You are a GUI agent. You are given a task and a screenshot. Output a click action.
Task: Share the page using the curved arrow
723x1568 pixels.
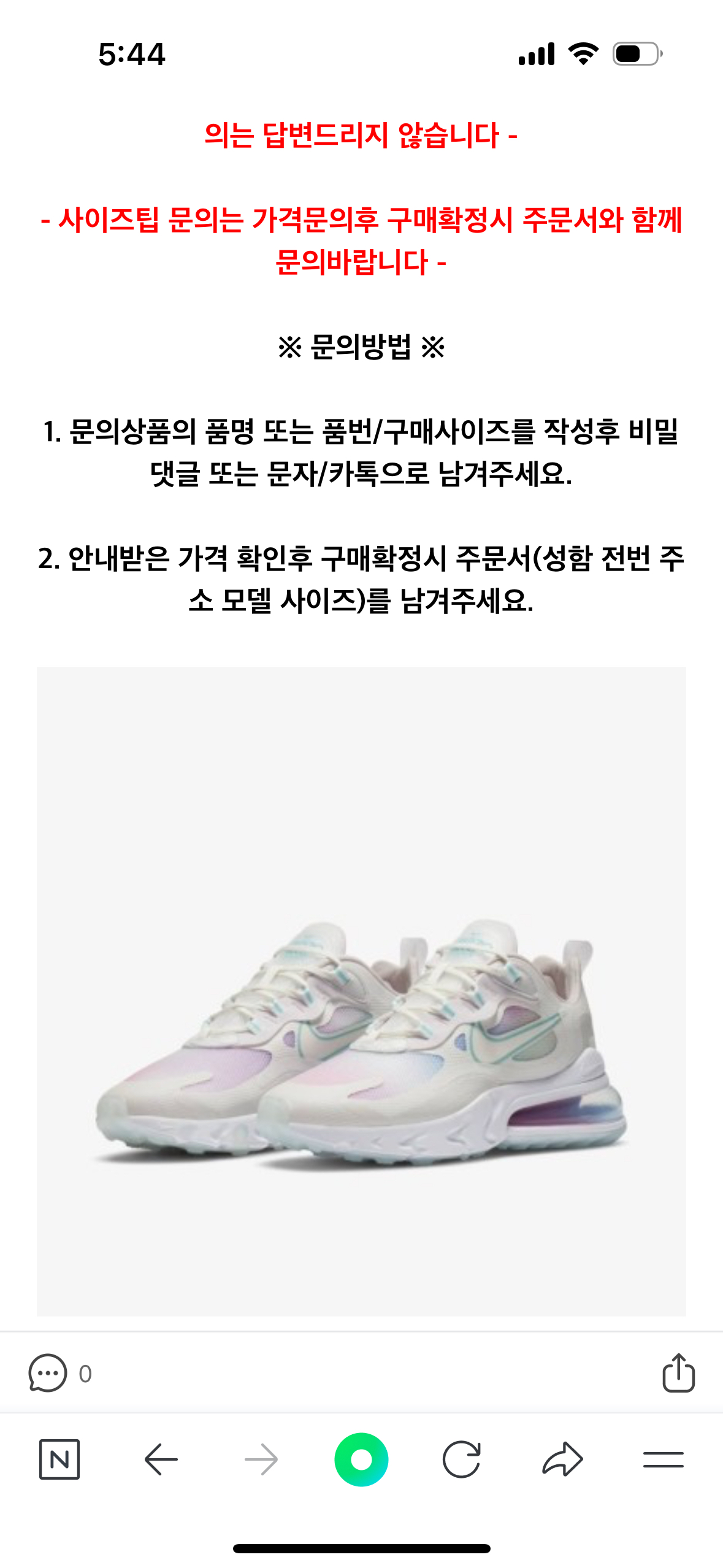[x=562, y=1459]
